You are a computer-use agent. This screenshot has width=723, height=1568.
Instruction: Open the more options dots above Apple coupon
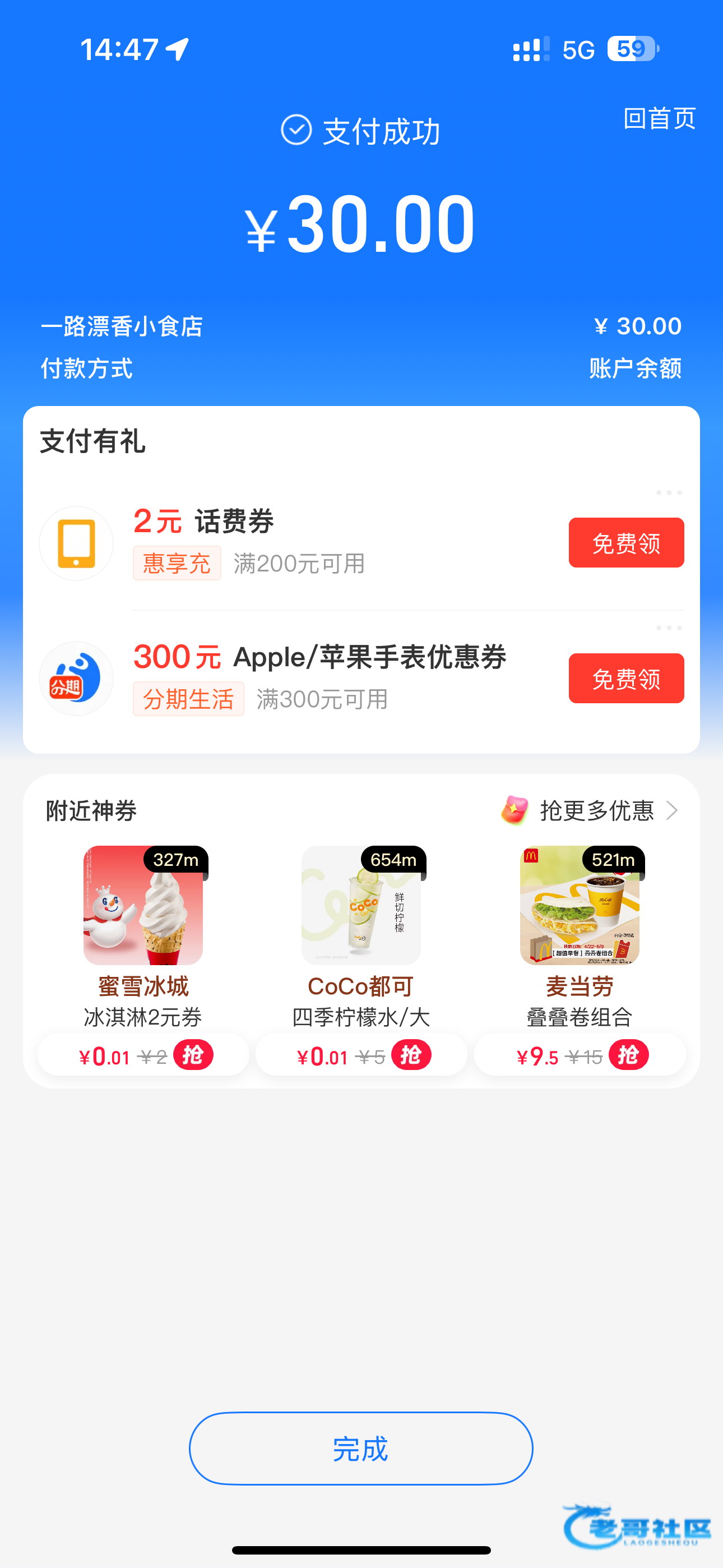pos(669,628)
